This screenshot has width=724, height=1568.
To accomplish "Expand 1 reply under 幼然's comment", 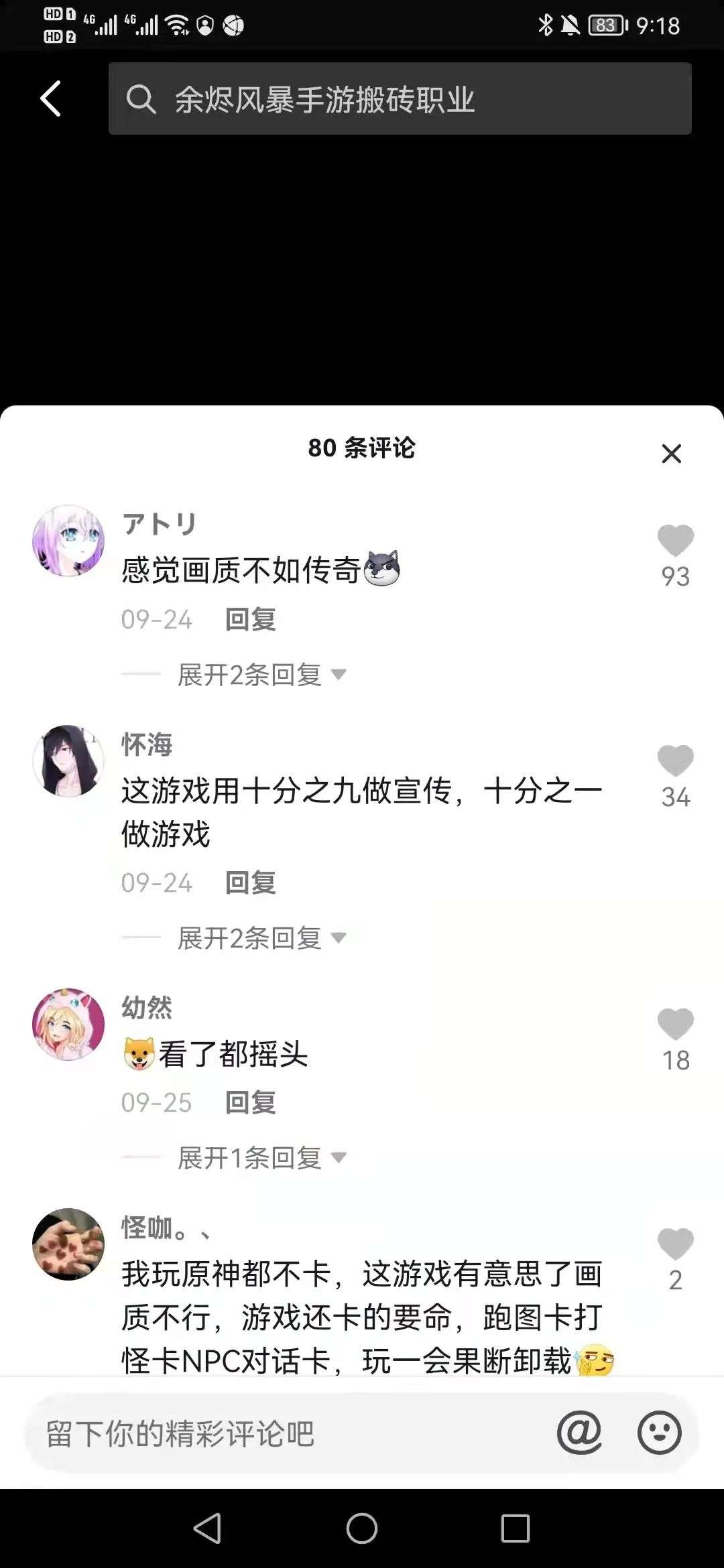I will 261,1158.
